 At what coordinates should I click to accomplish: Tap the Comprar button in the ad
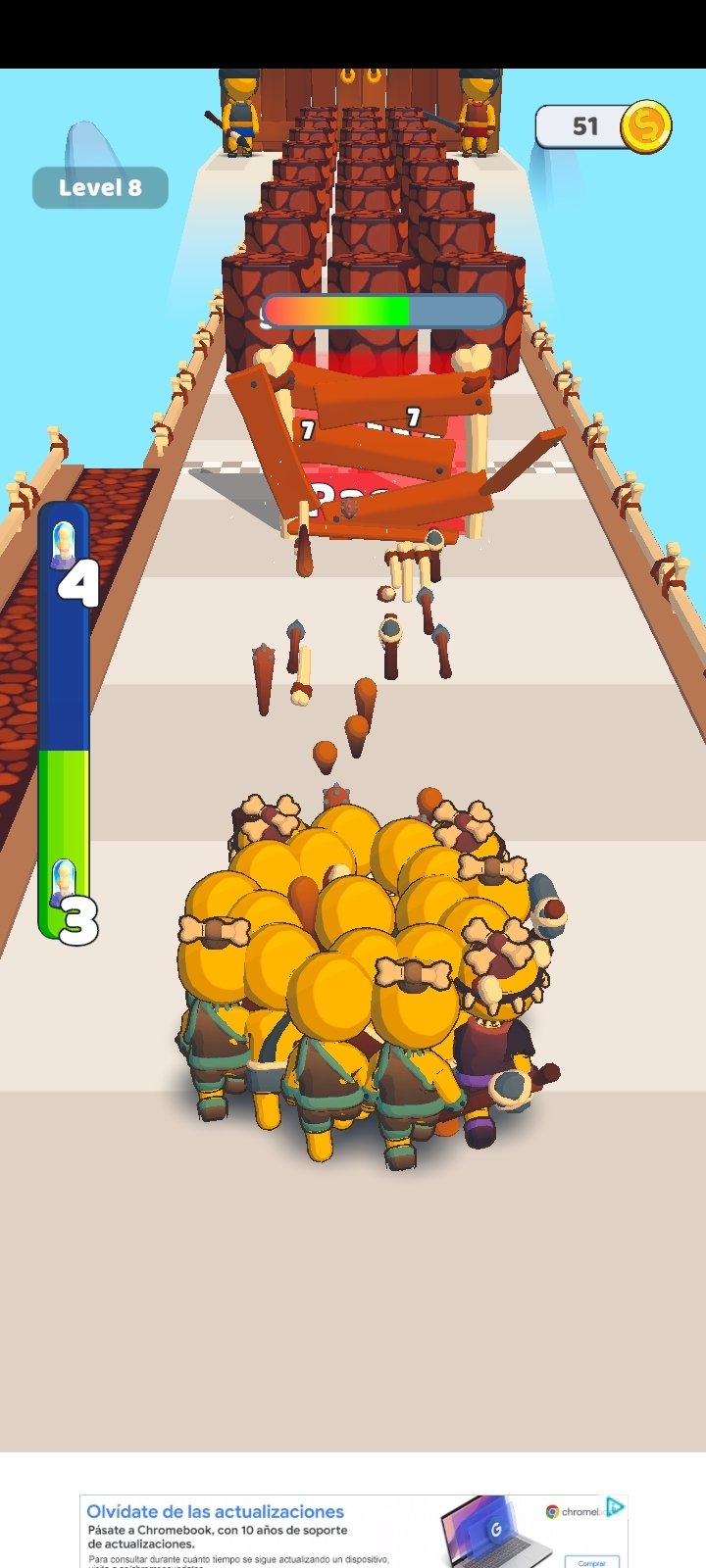tap(591, 1561)
